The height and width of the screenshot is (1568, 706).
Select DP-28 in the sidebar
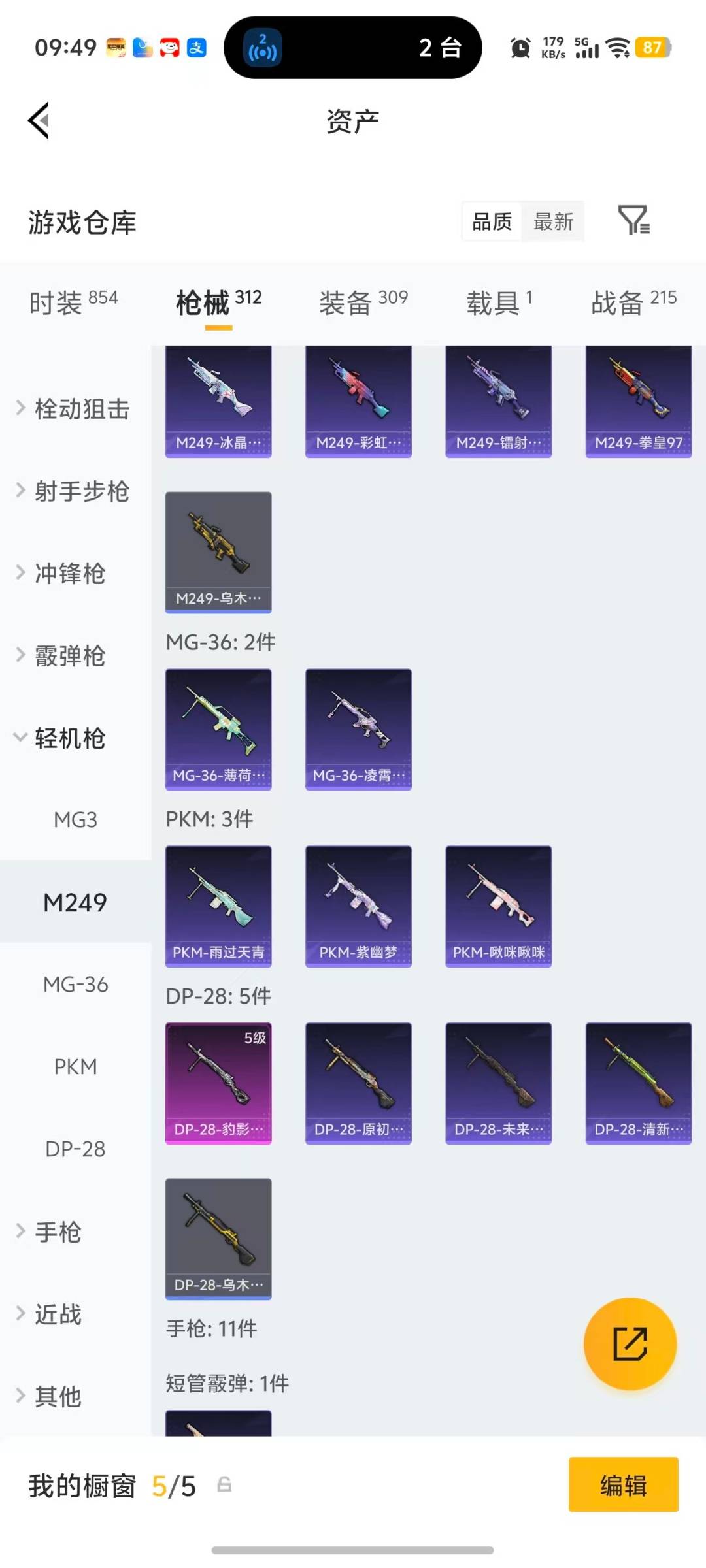click(x=76, y=1148)
